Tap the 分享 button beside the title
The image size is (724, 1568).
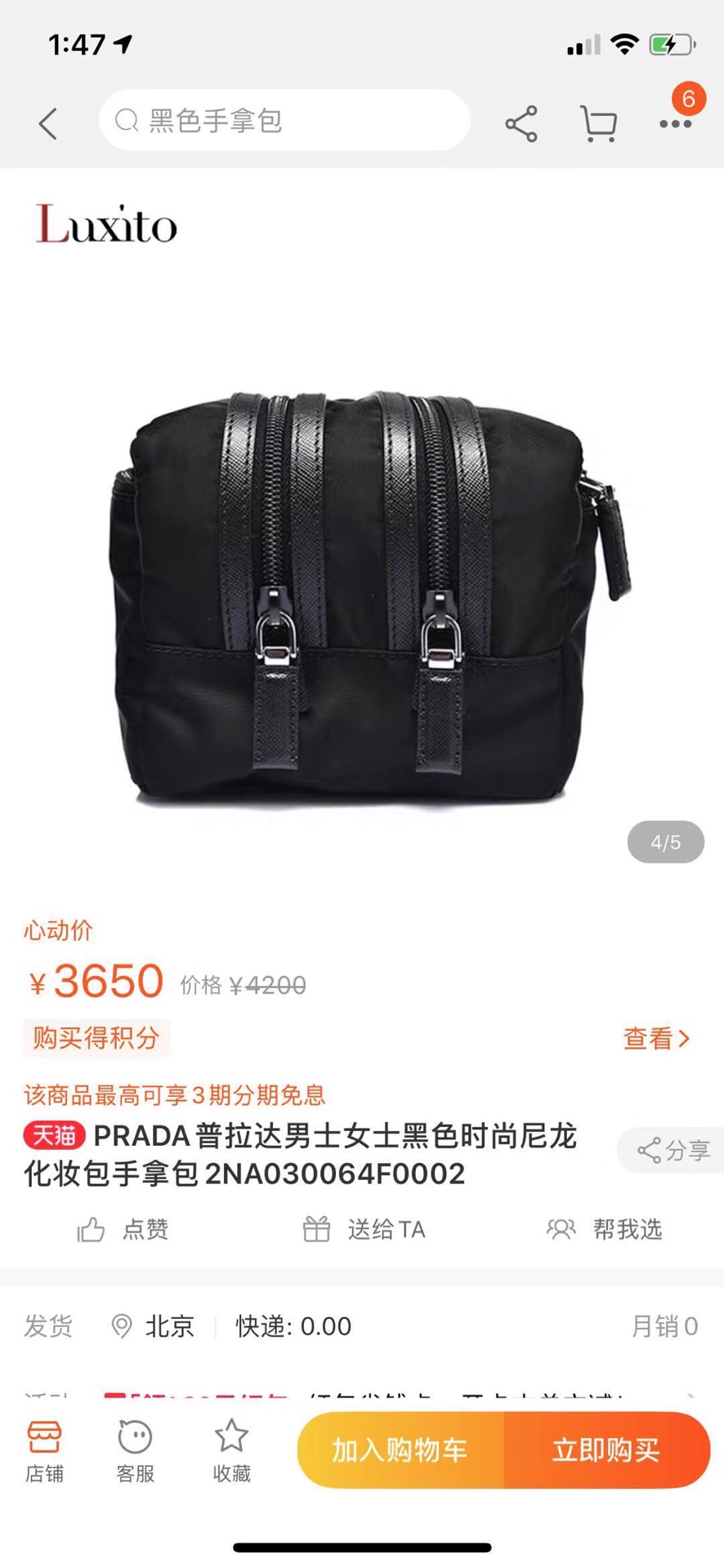tap(673, 1151)
